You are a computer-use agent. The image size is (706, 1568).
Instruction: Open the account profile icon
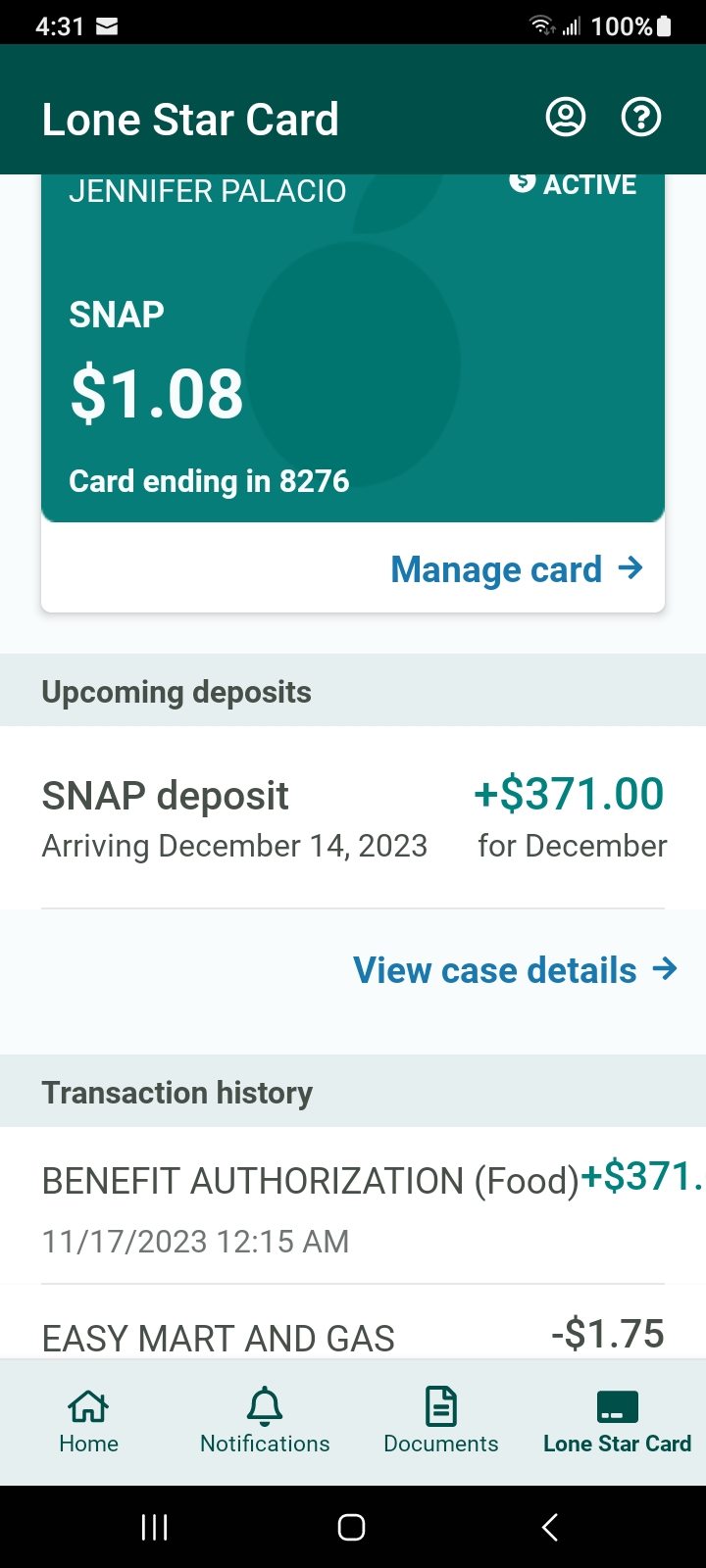[x=565, y=118]
